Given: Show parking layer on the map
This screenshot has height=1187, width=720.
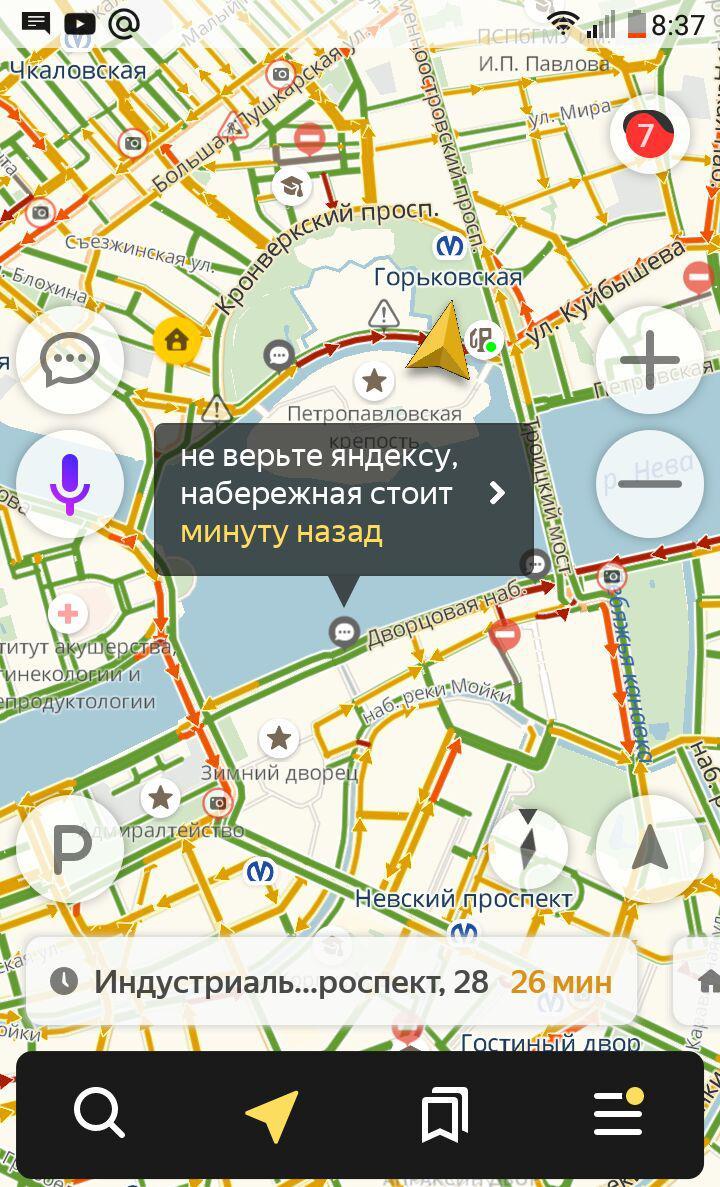Looking at the screenshot, I should tap(70, 849).
